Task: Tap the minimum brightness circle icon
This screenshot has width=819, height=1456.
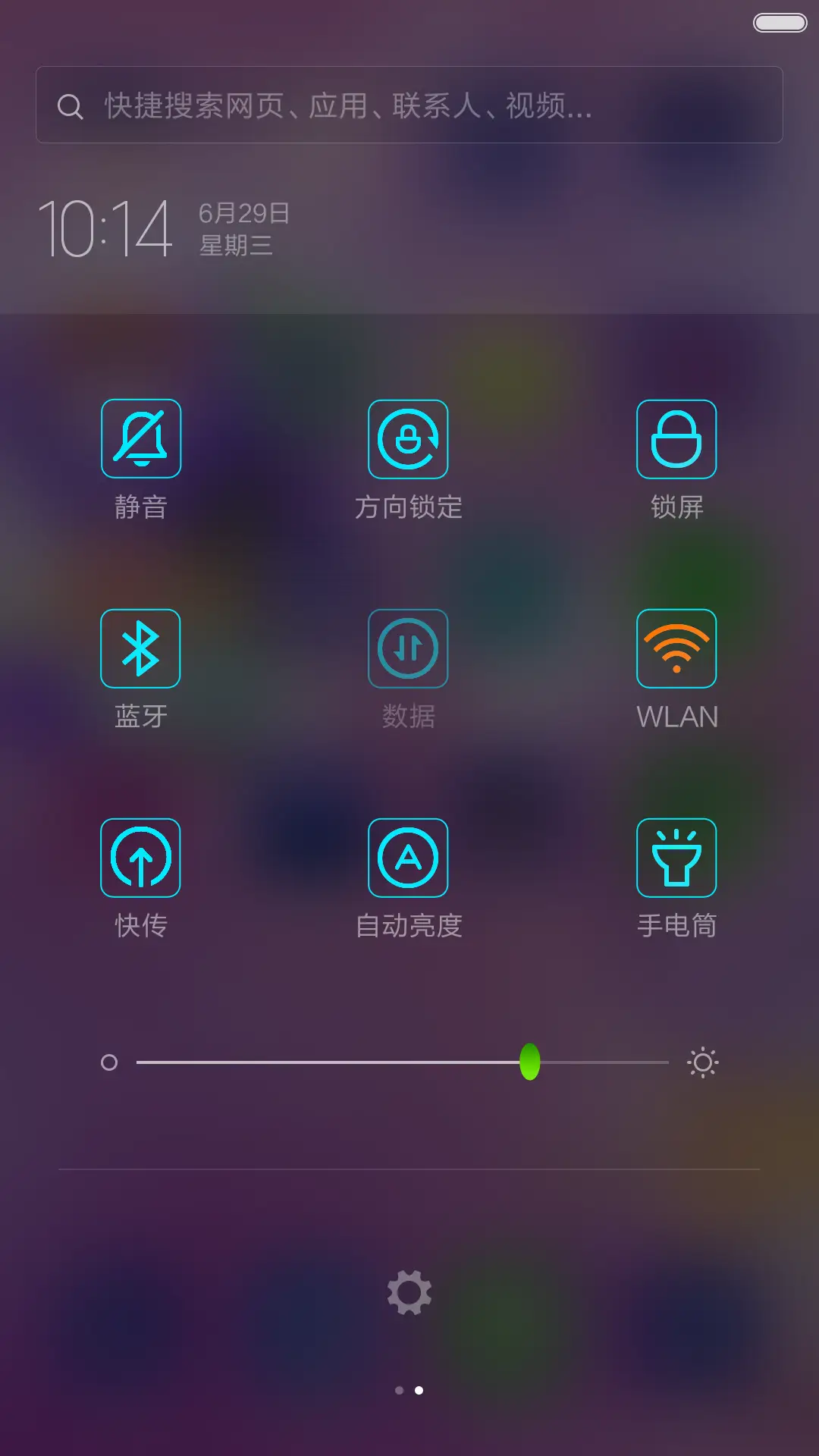Action: pyautogui.click(x=108, y=1062)
